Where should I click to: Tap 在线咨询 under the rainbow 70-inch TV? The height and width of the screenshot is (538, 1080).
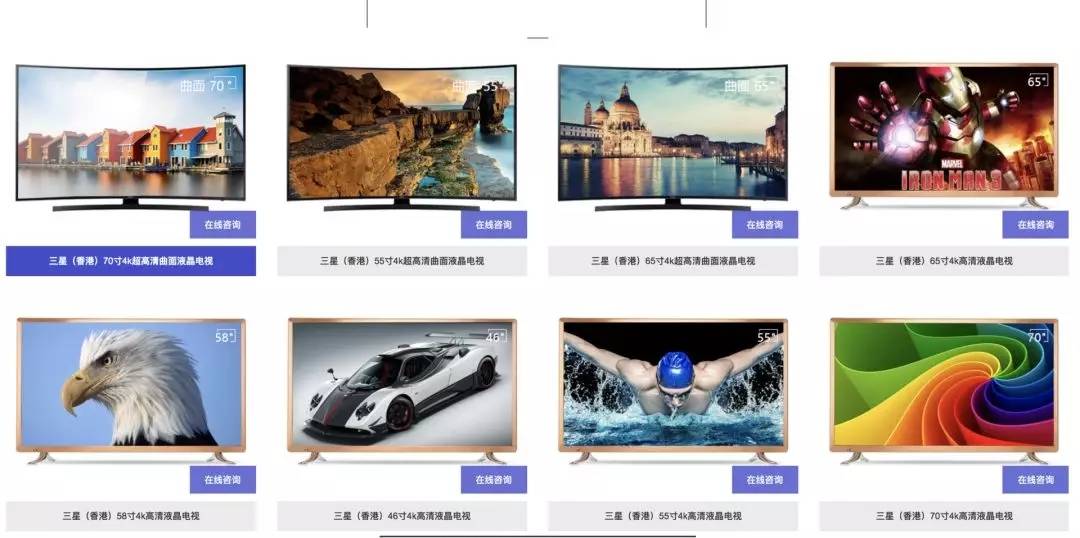(x=1035, y=480)
